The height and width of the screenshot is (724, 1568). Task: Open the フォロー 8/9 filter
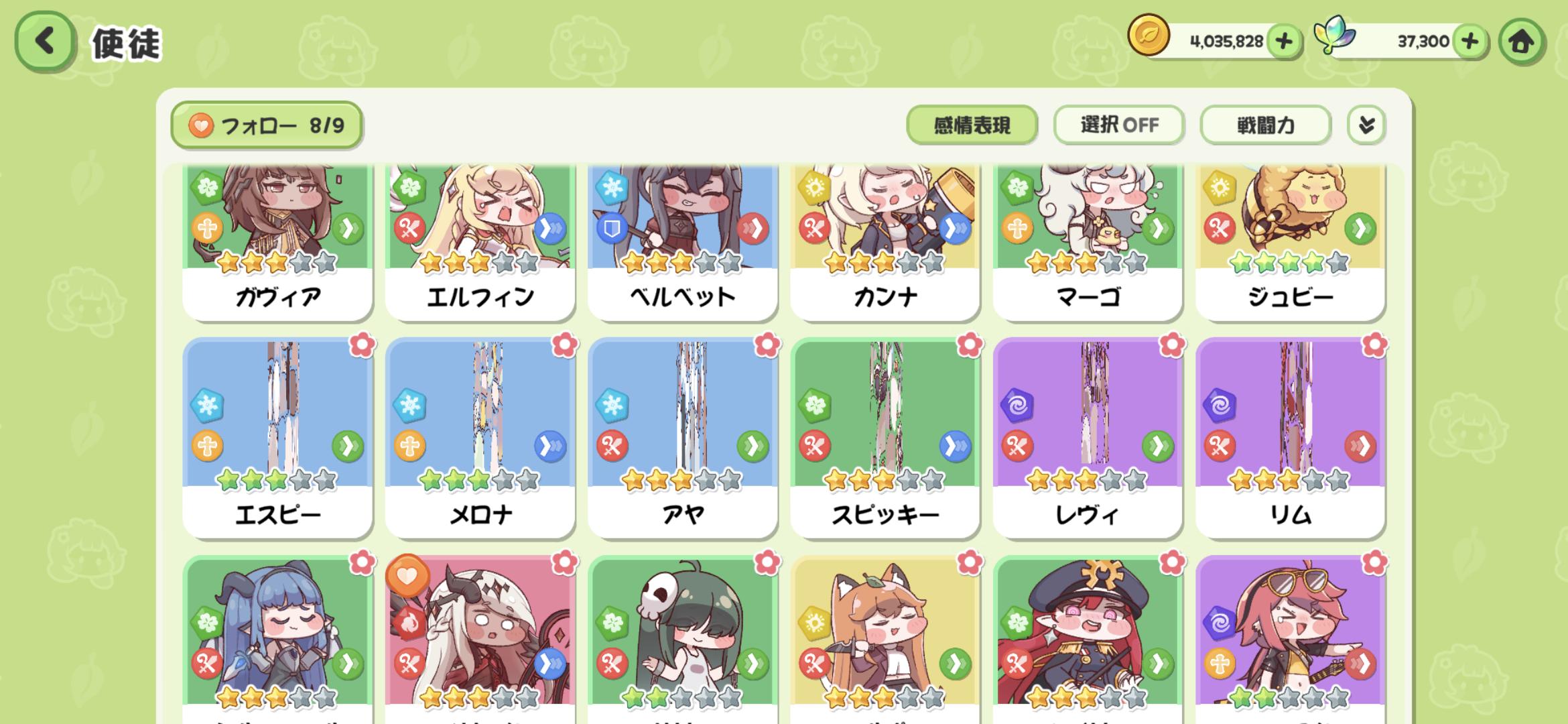267,125
